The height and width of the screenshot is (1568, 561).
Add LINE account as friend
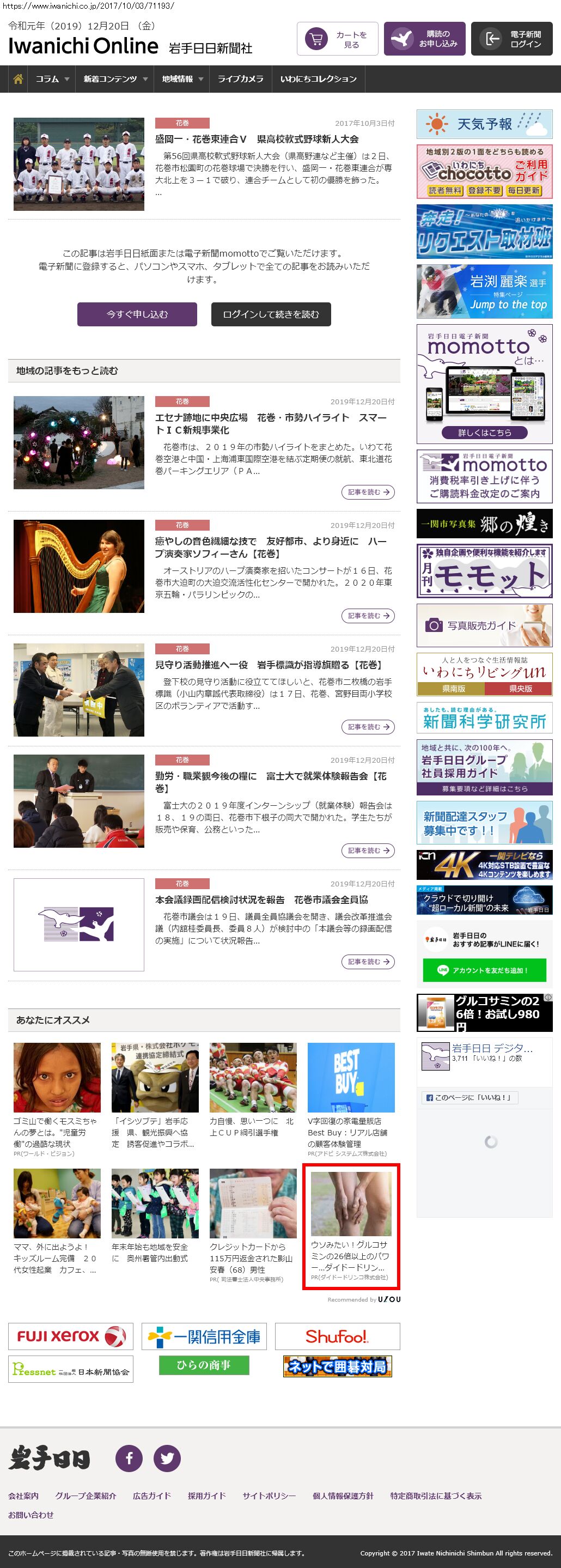[x=484, y=970]
